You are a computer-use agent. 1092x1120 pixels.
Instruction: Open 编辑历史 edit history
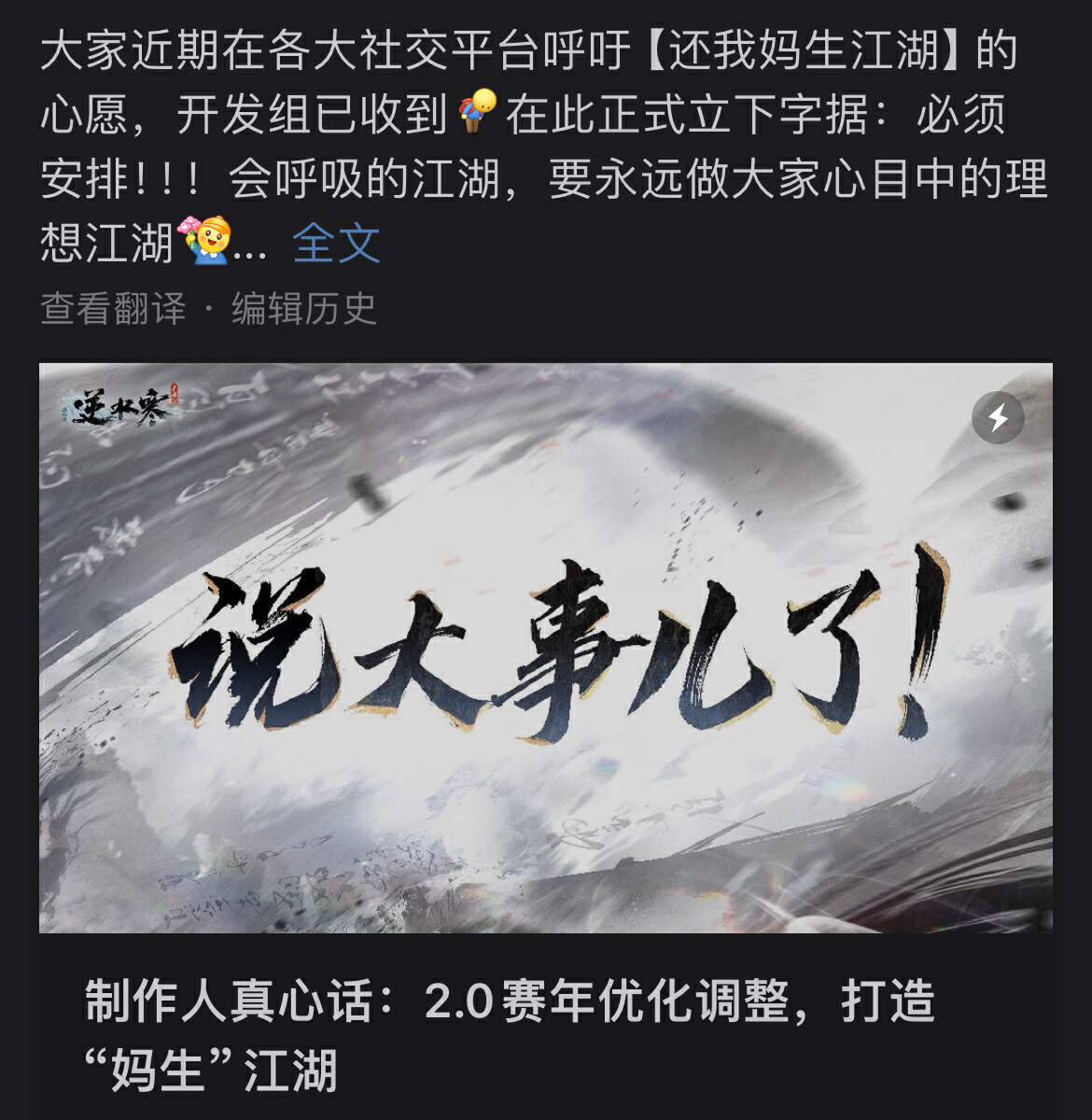(x=304, y=309)
